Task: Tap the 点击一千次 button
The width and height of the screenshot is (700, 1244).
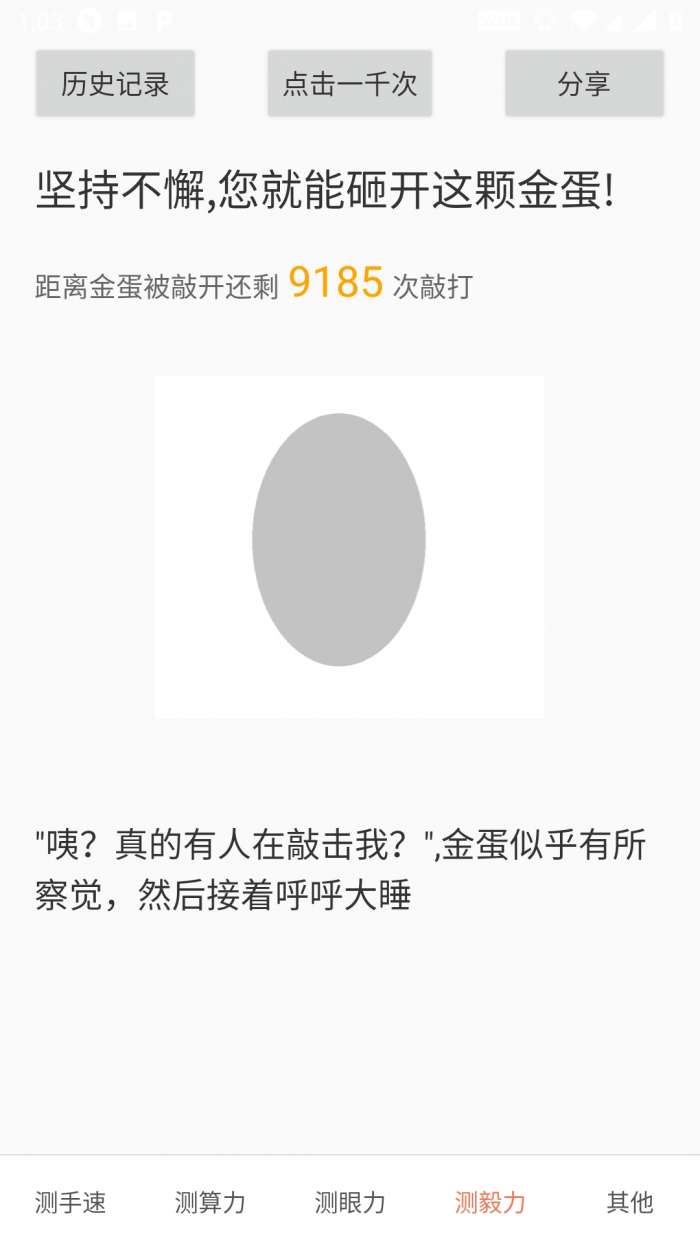Action: [349, 84]
